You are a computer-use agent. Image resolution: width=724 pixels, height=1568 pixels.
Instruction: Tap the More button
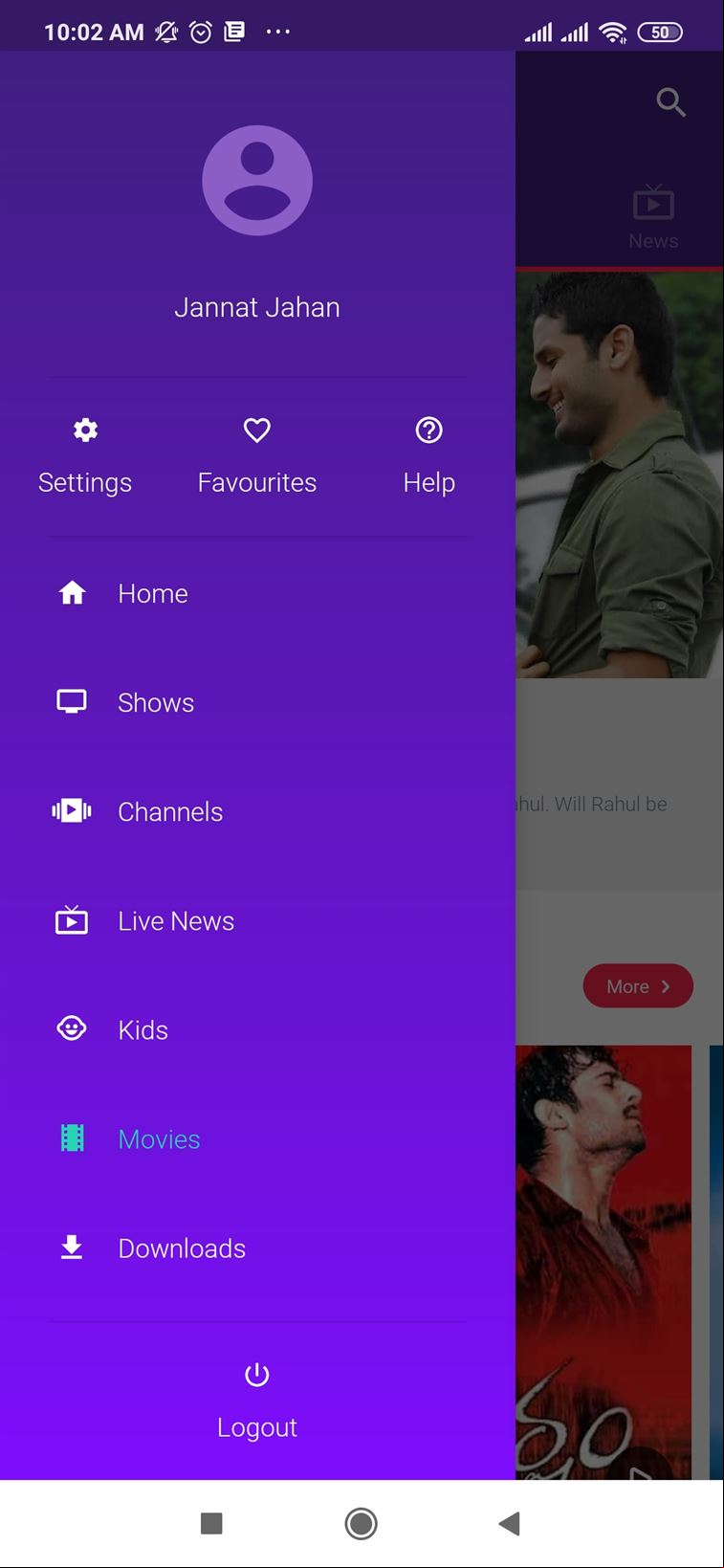click(x=638, y=985)
